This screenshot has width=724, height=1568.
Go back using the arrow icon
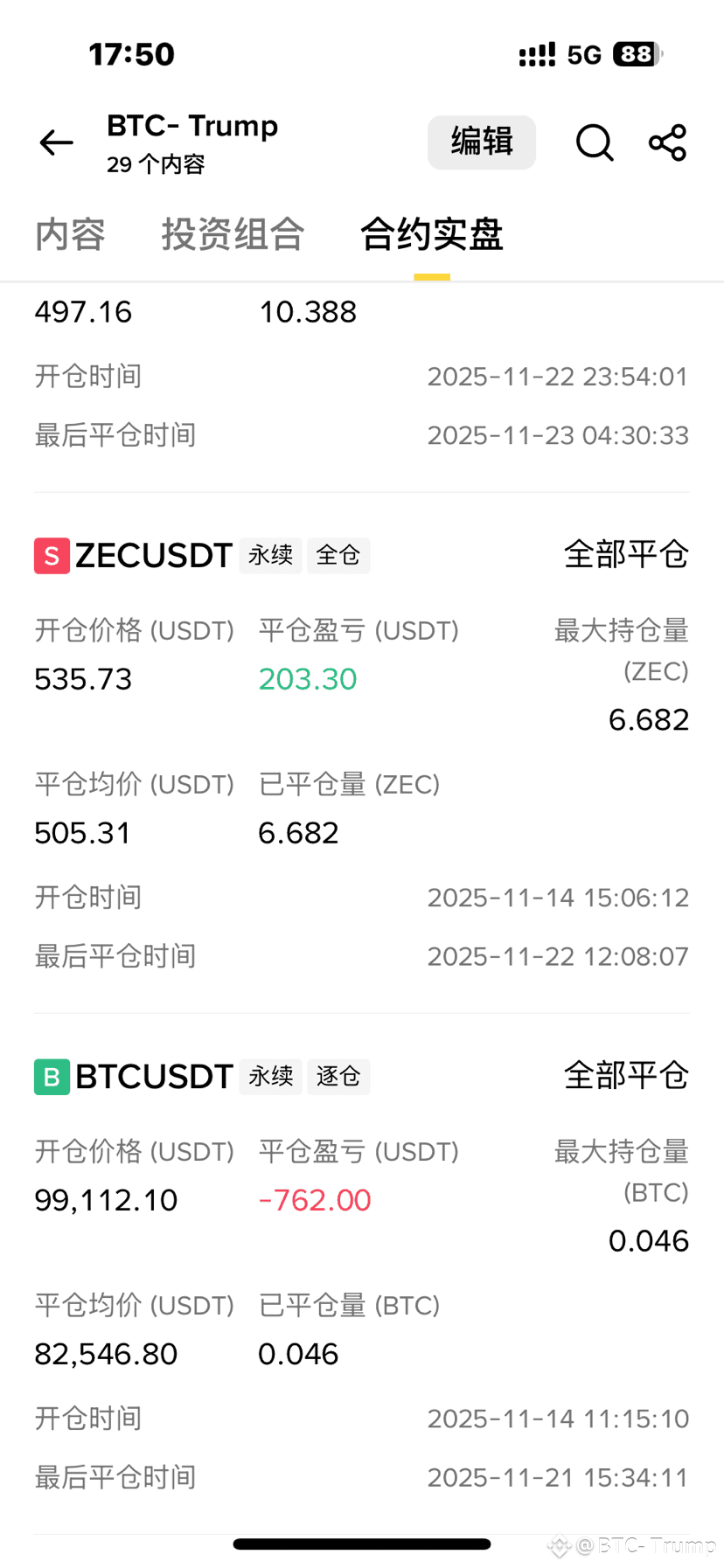pos(57,142)
